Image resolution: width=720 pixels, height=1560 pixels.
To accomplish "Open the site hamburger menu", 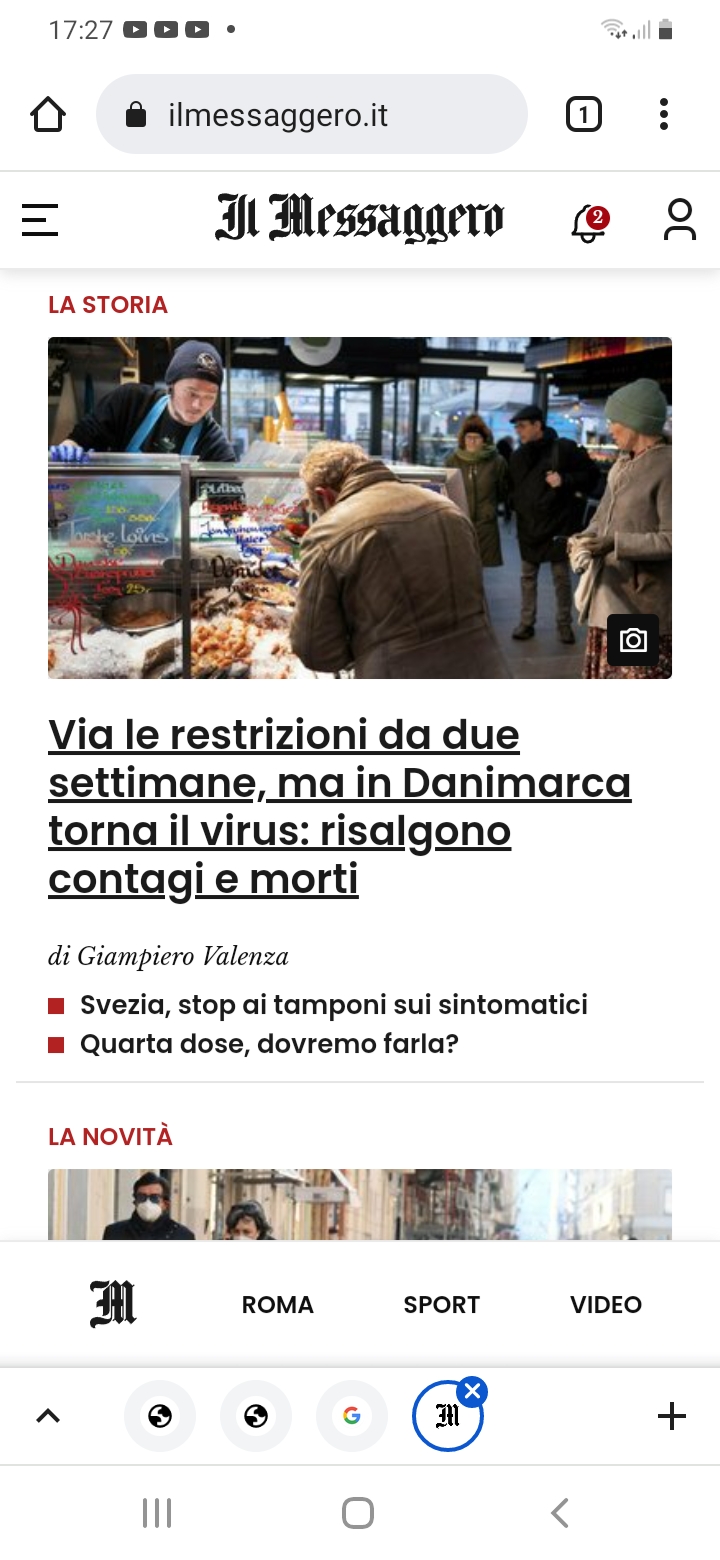I will tap(40, 220).
